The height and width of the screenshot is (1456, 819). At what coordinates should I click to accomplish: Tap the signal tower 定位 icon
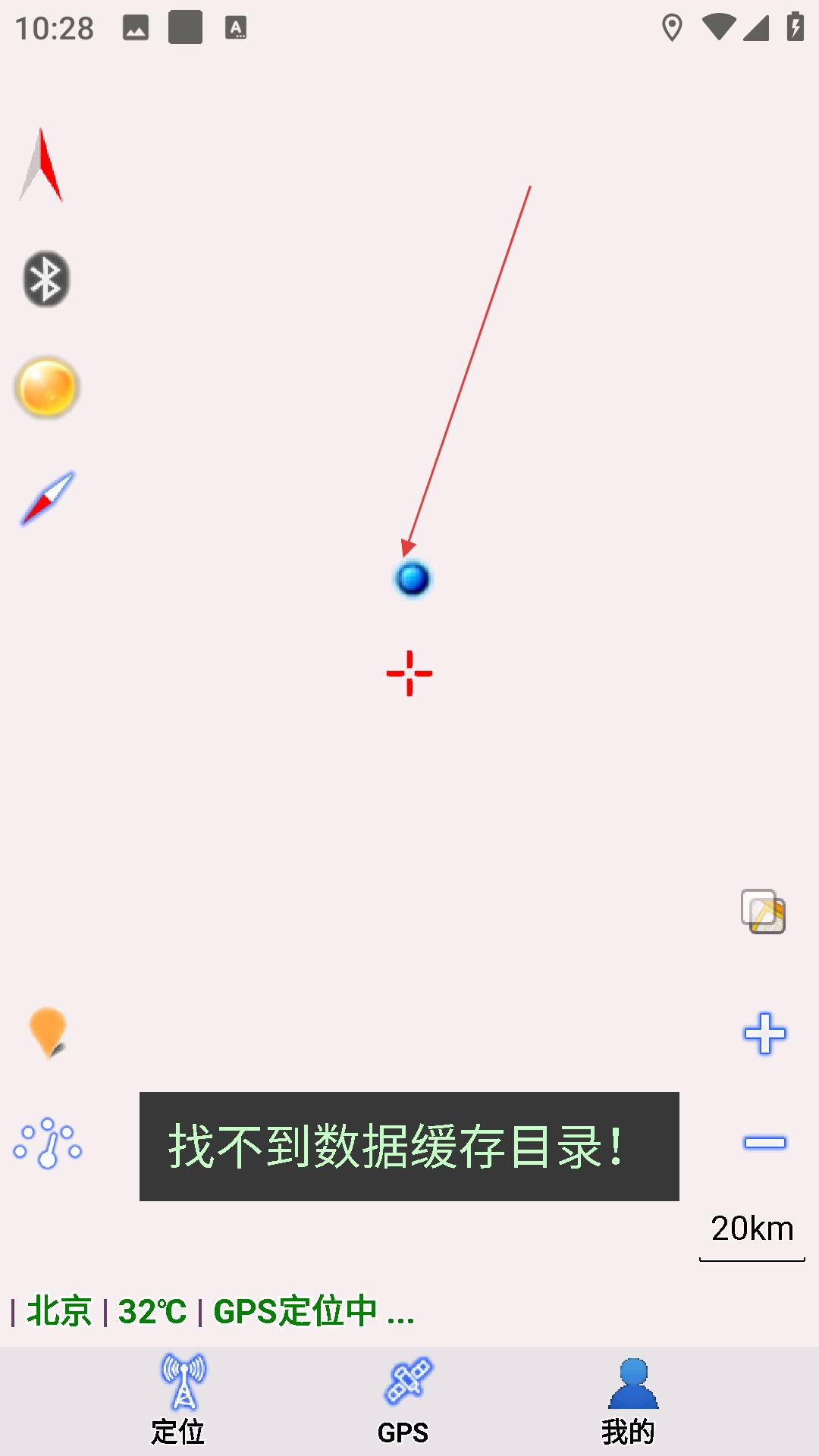(x=180, y=1392)
